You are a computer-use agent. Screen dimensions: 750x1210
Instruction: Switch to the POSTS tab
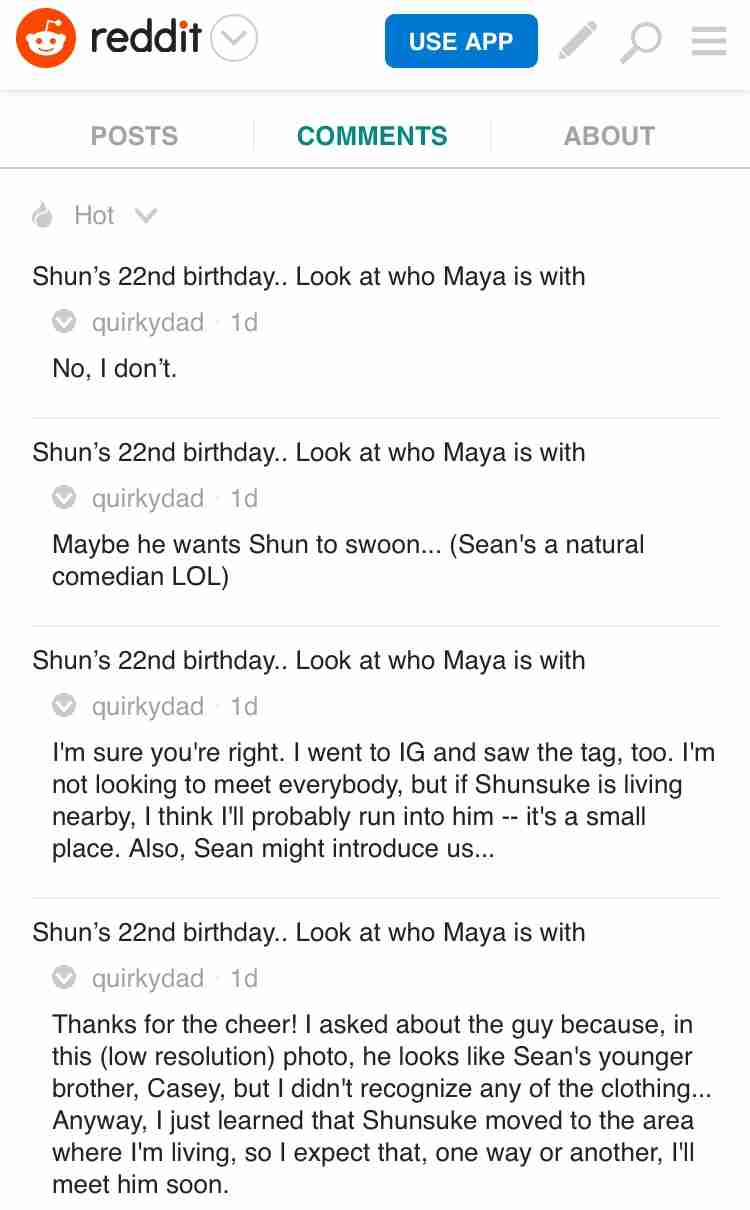(x=134, y=136)
